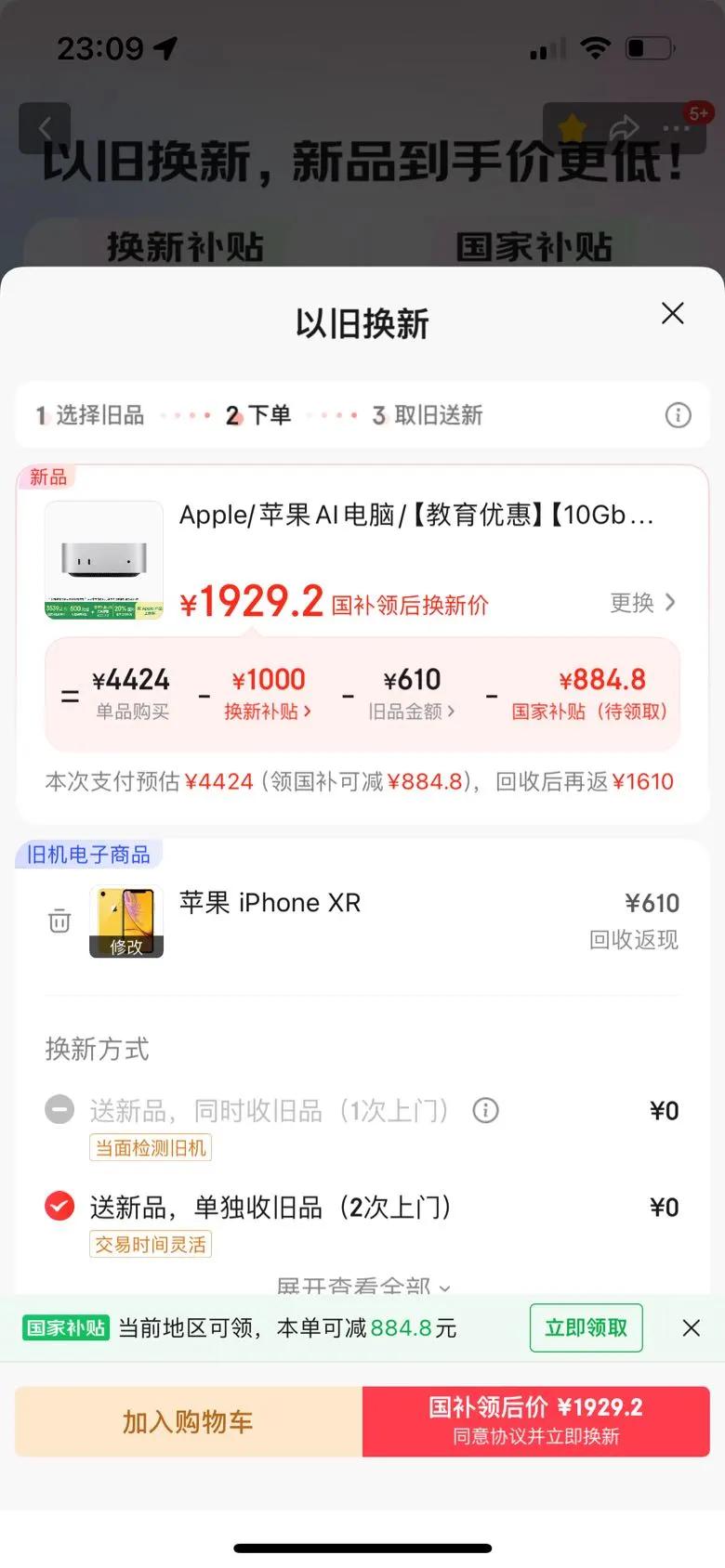The height and width of the screenshot is (1568, 725).
Task: Close the 以旧换新 trade-in sheet
Action: [x=672, y=314]
